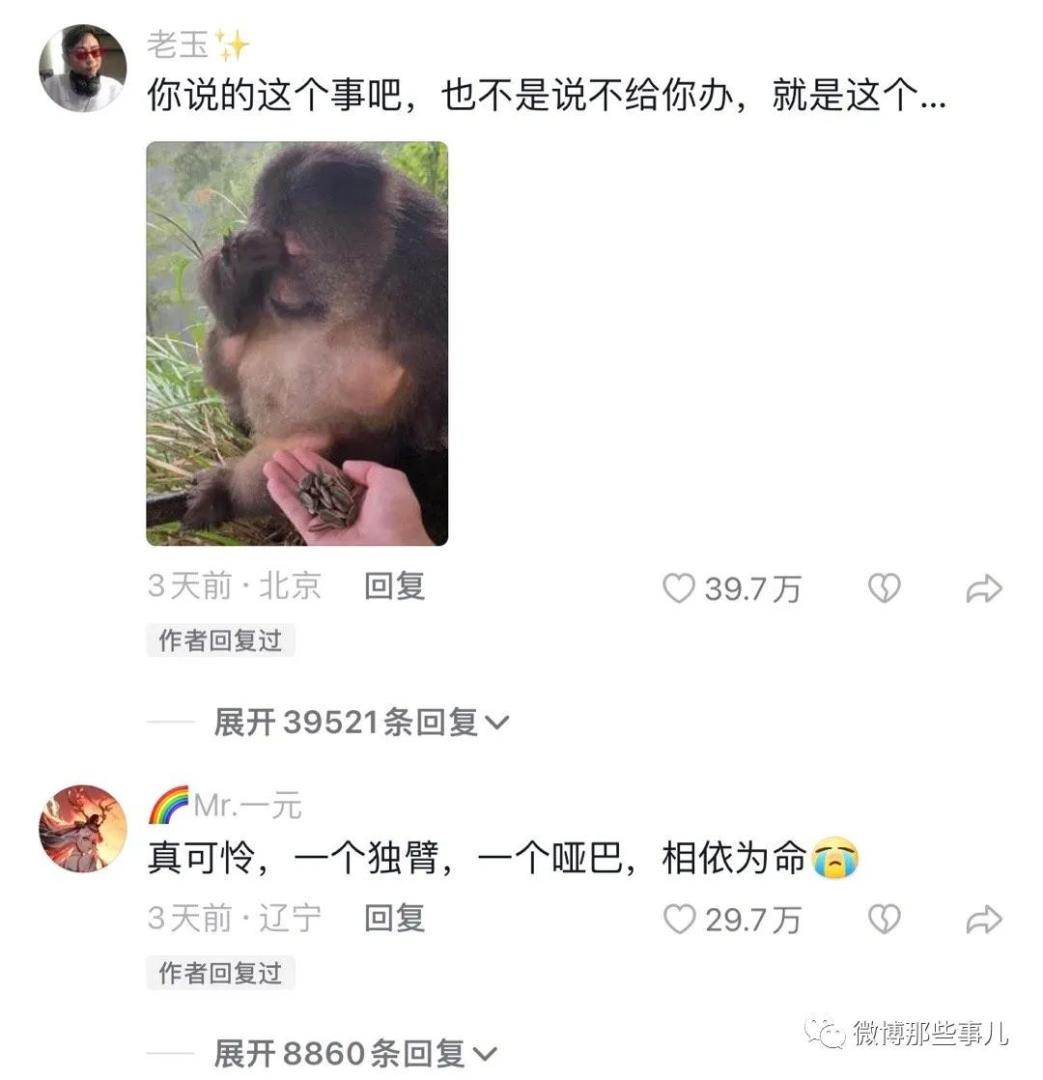Open Mr.一元's profile avatar
Screen dimensions: 1043x1080
pos(83,828)
